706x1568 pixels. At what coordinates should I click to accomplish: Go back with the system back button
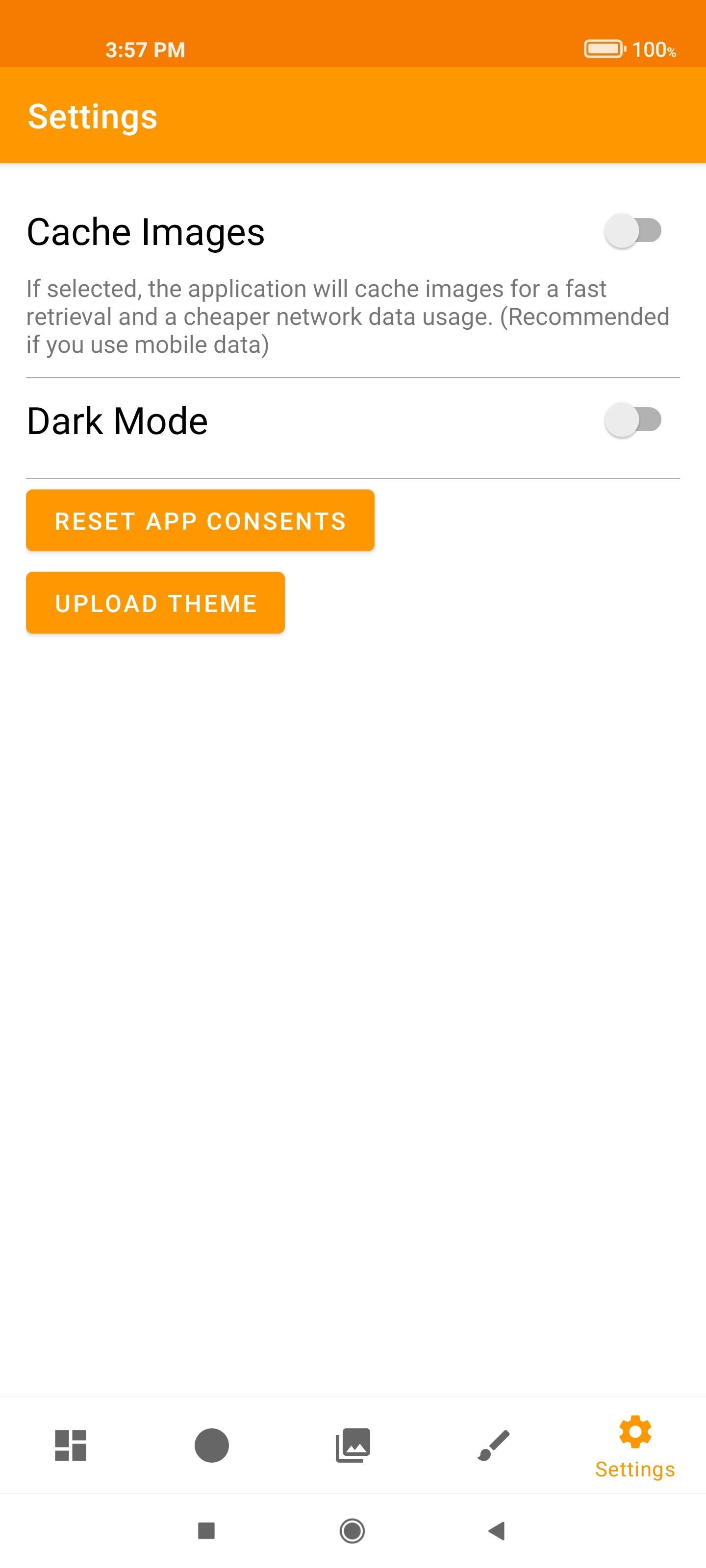(x=497, y=1530)
